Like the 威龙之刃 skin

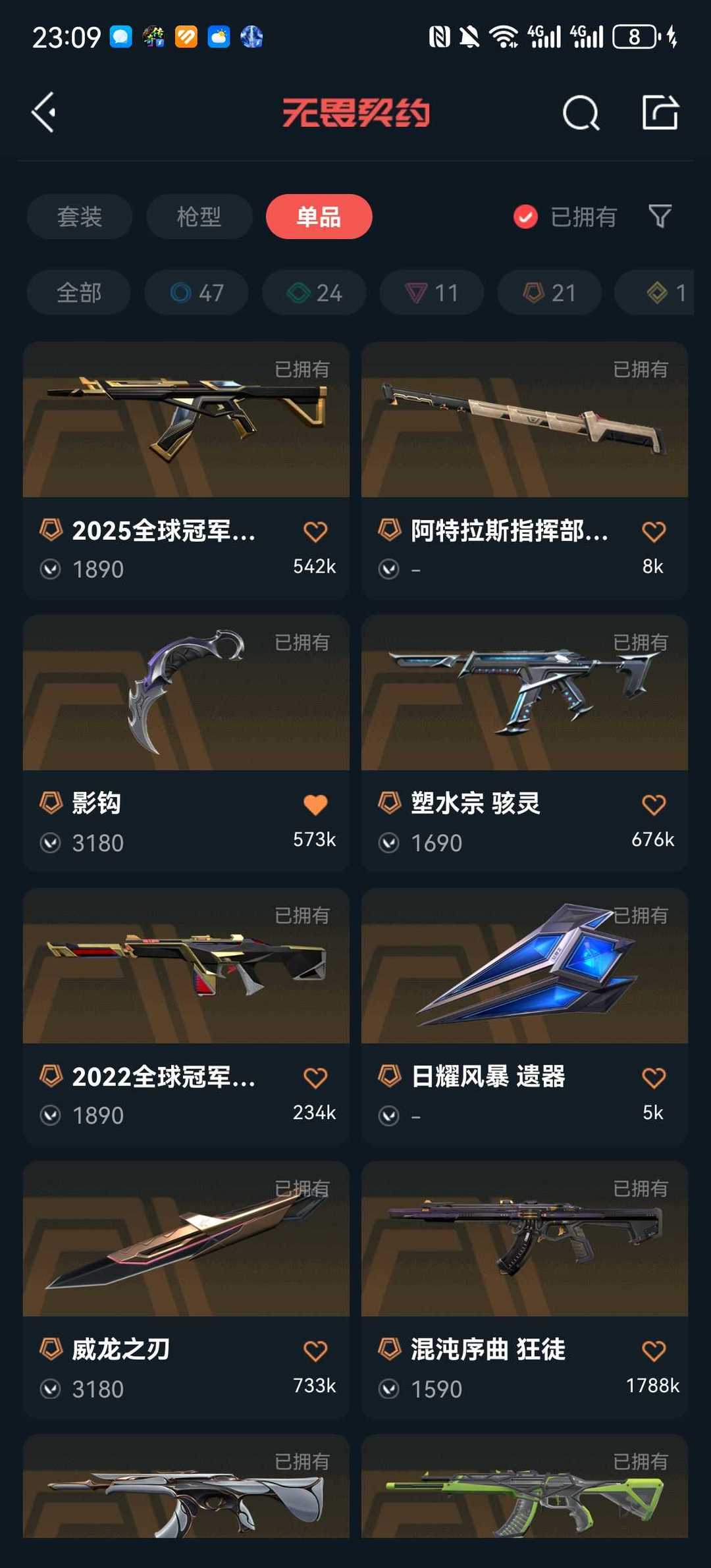[x=315, y=1351]
